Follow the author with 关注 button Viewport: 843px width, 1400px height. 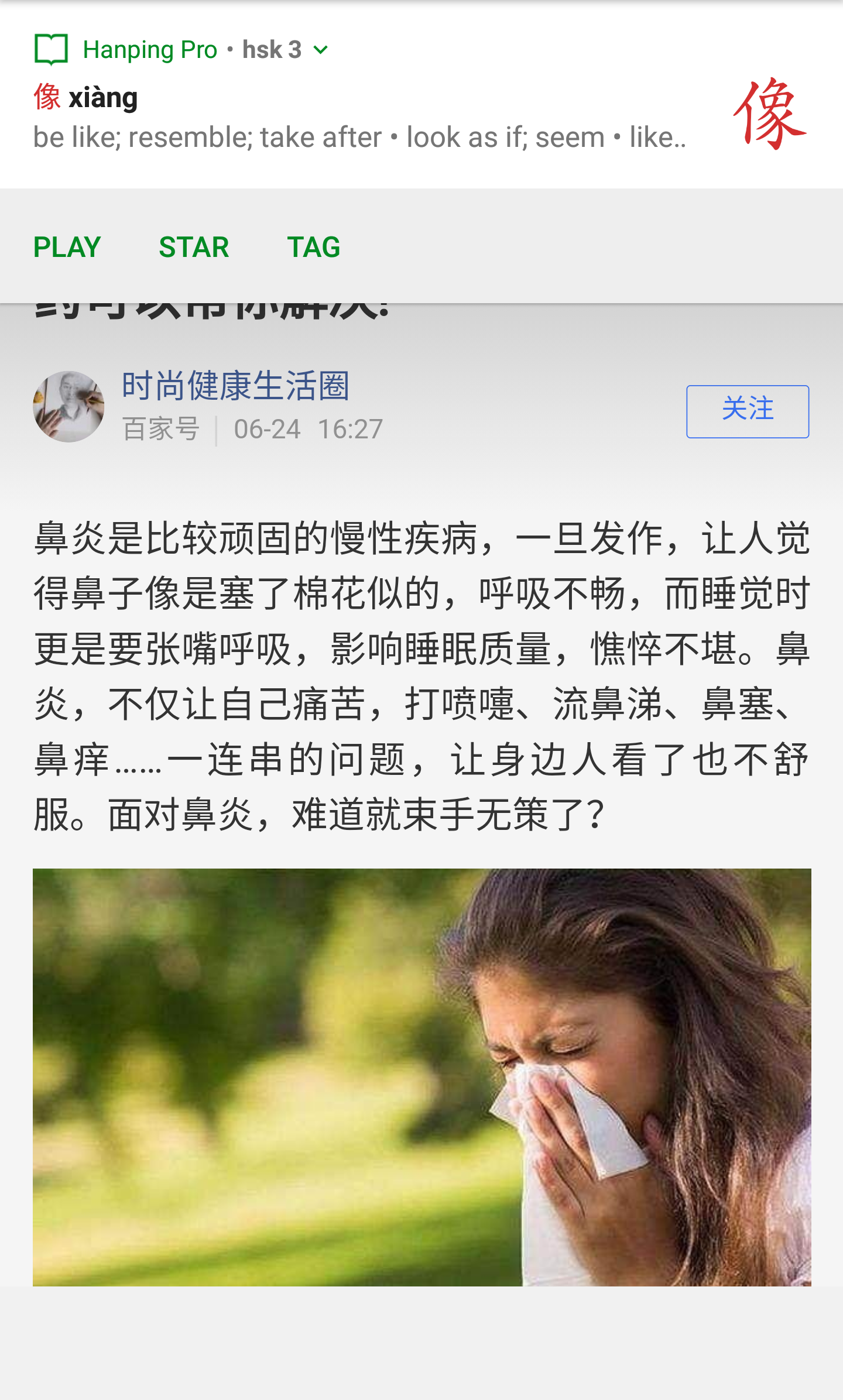[747, 411]
